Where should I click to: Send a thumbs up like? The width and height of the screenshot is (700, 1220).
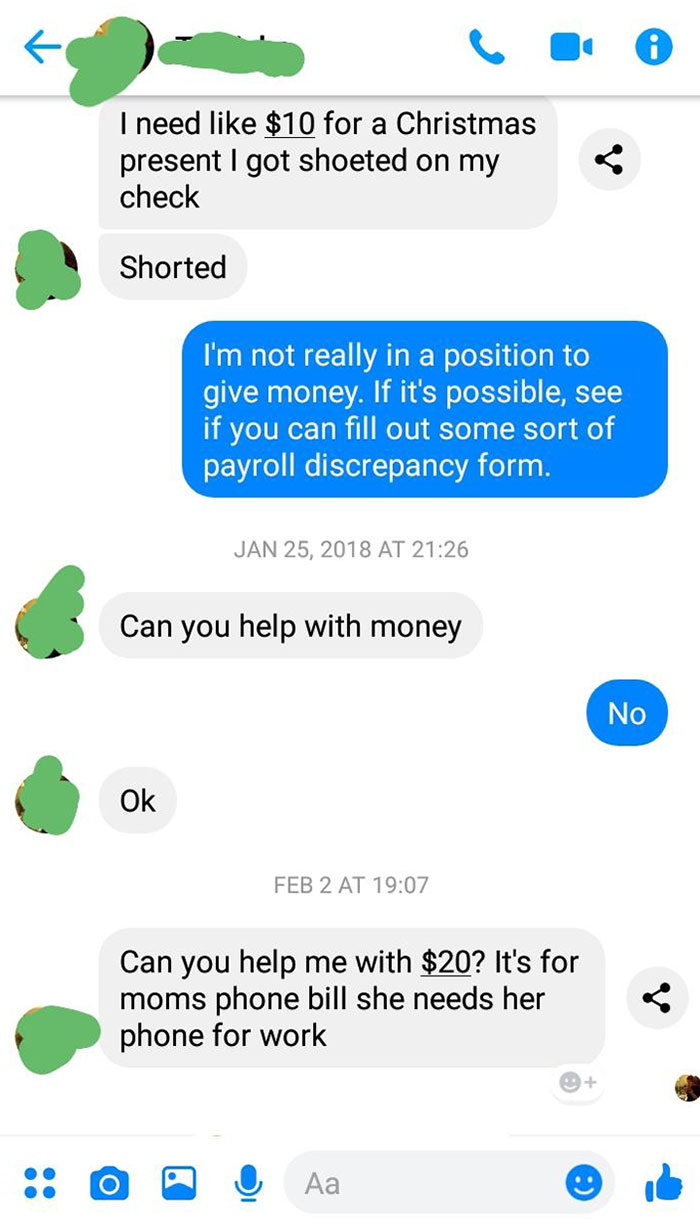[663, 1183]
